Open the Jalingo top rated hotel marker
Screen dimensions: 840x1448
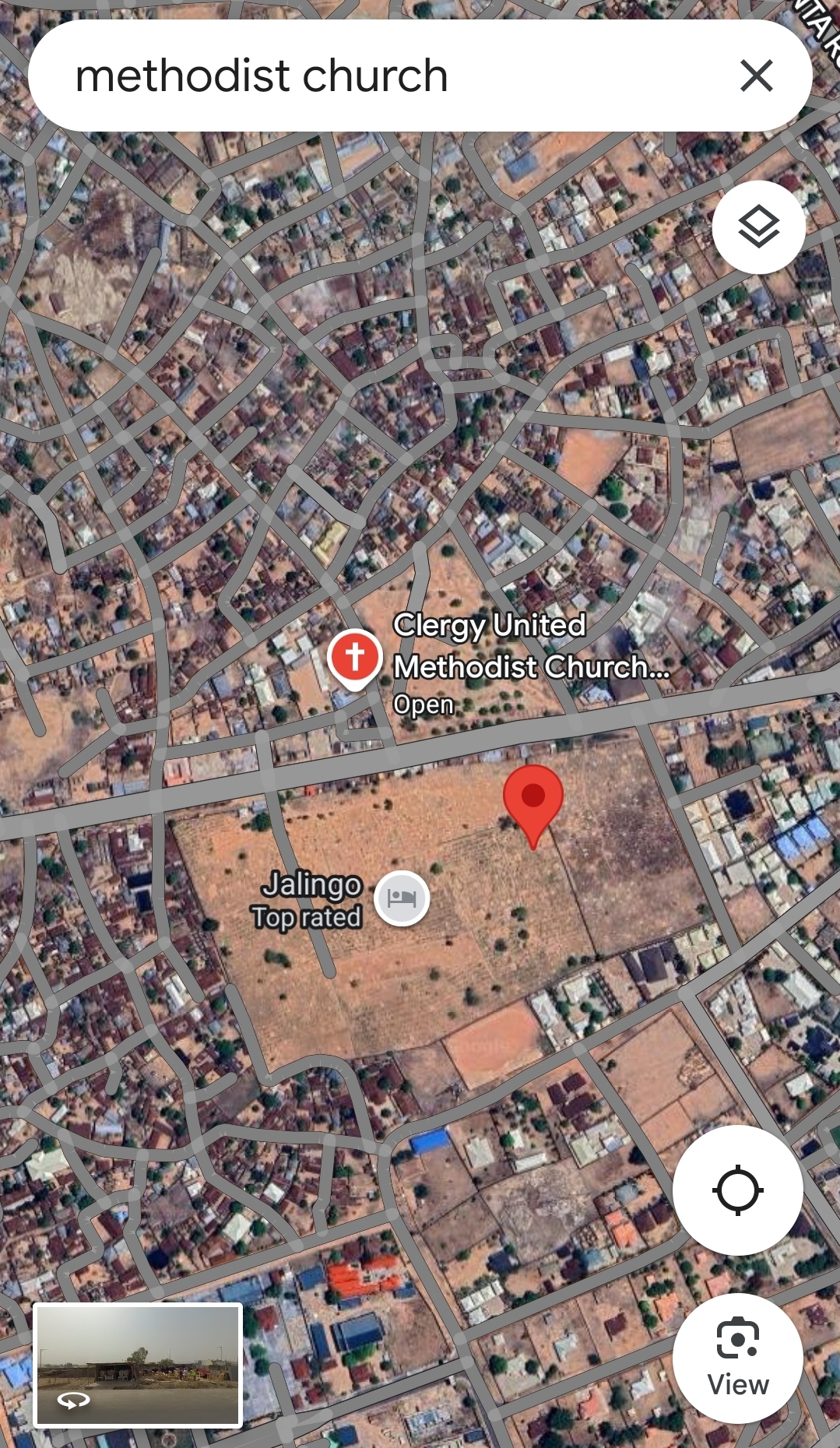tap(402, 898)
